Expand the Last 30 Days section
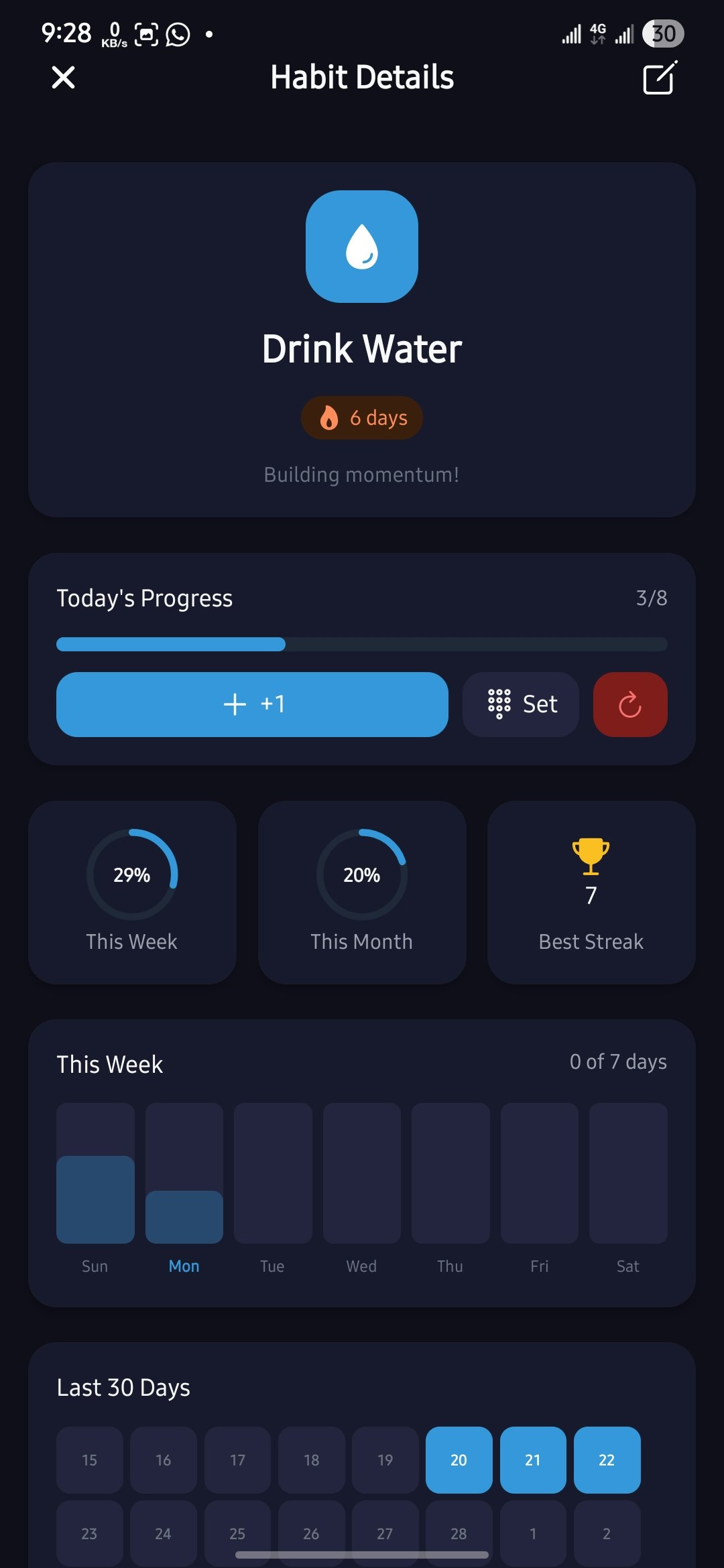 pos(123,1386)
